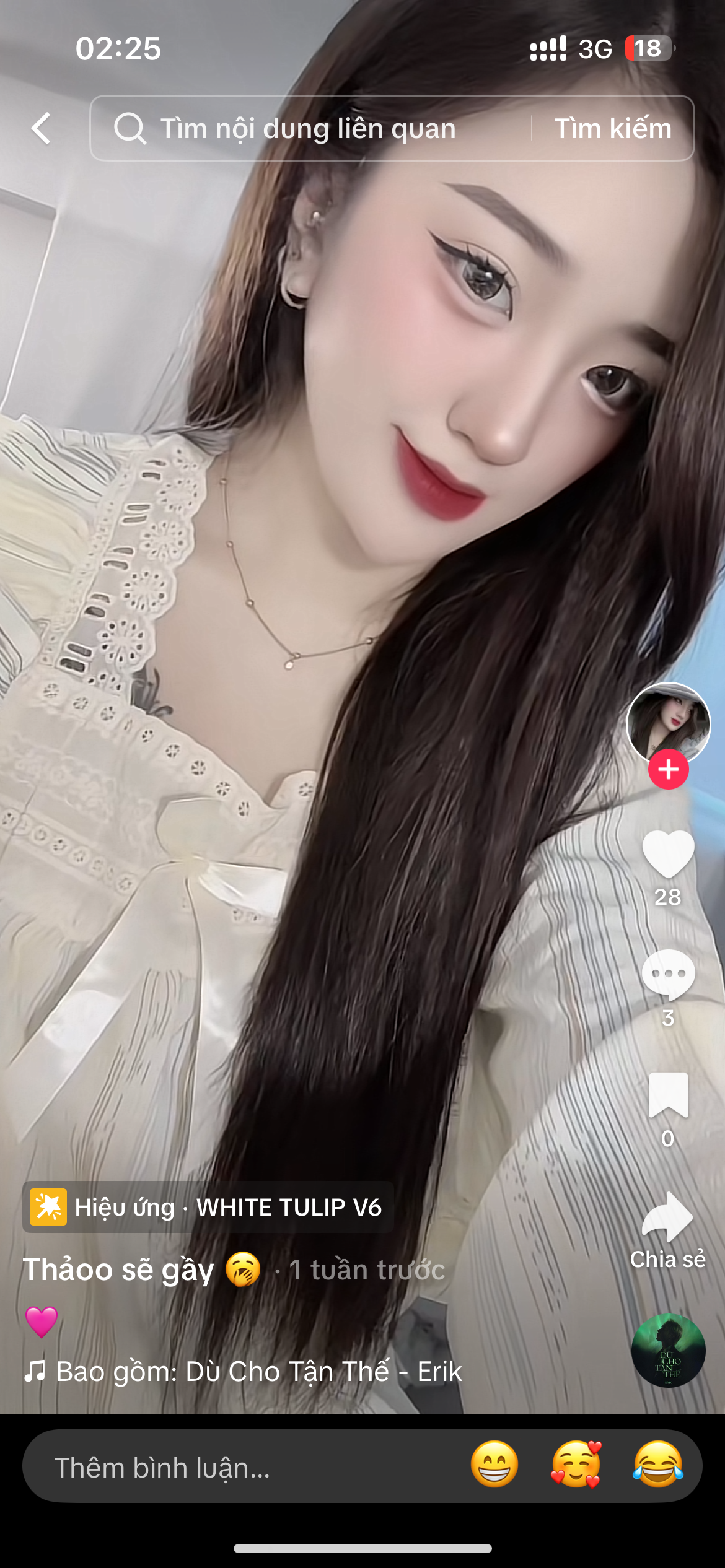Open the creator name 'Thảoo sẽ gầy'

(118, 1270)
